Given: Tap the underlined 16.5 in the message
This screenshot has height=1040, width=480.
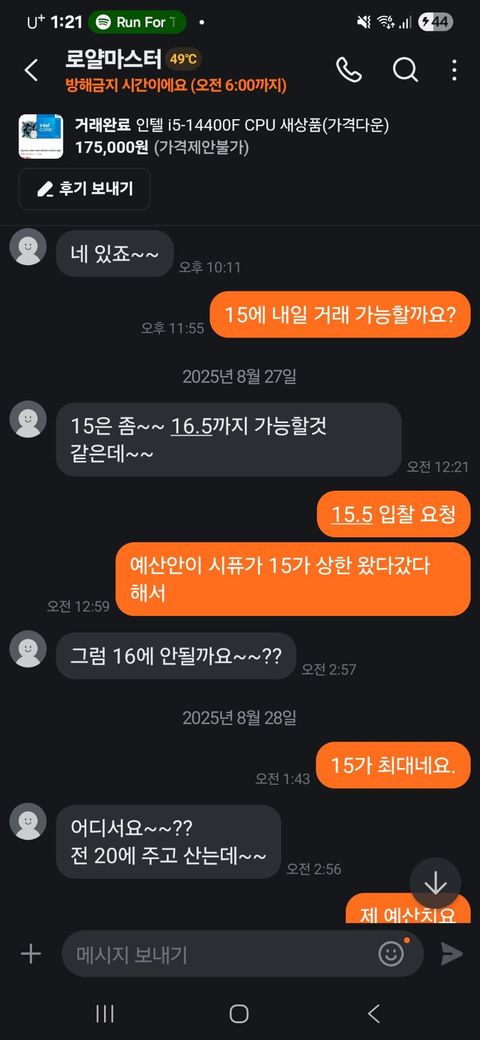Looking at the screenshot, I should [x=191, y=427].
